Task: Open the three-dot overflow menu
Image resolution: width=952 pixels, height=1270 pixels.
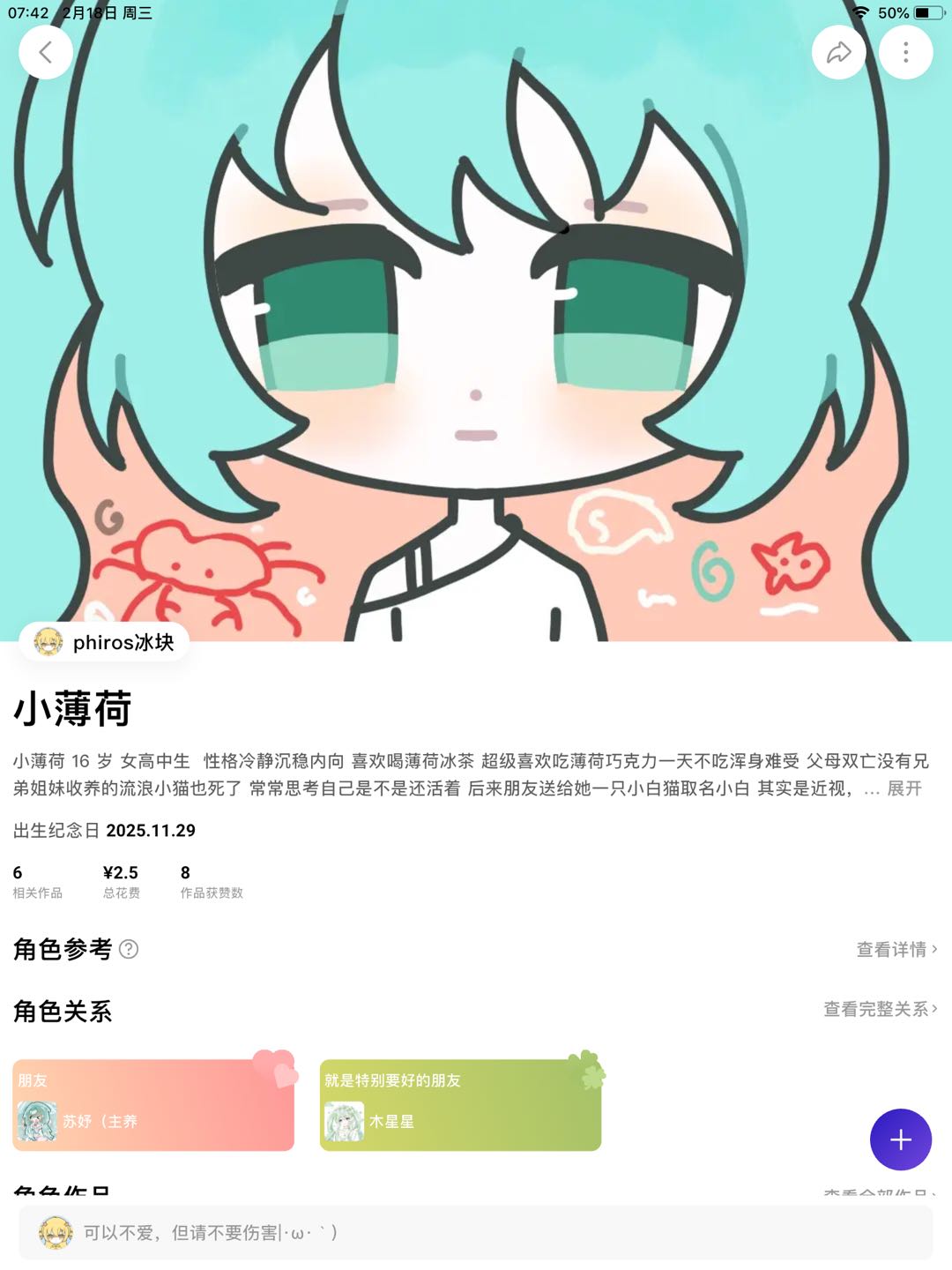Action: pyautogui.click(x=905, y=53)
